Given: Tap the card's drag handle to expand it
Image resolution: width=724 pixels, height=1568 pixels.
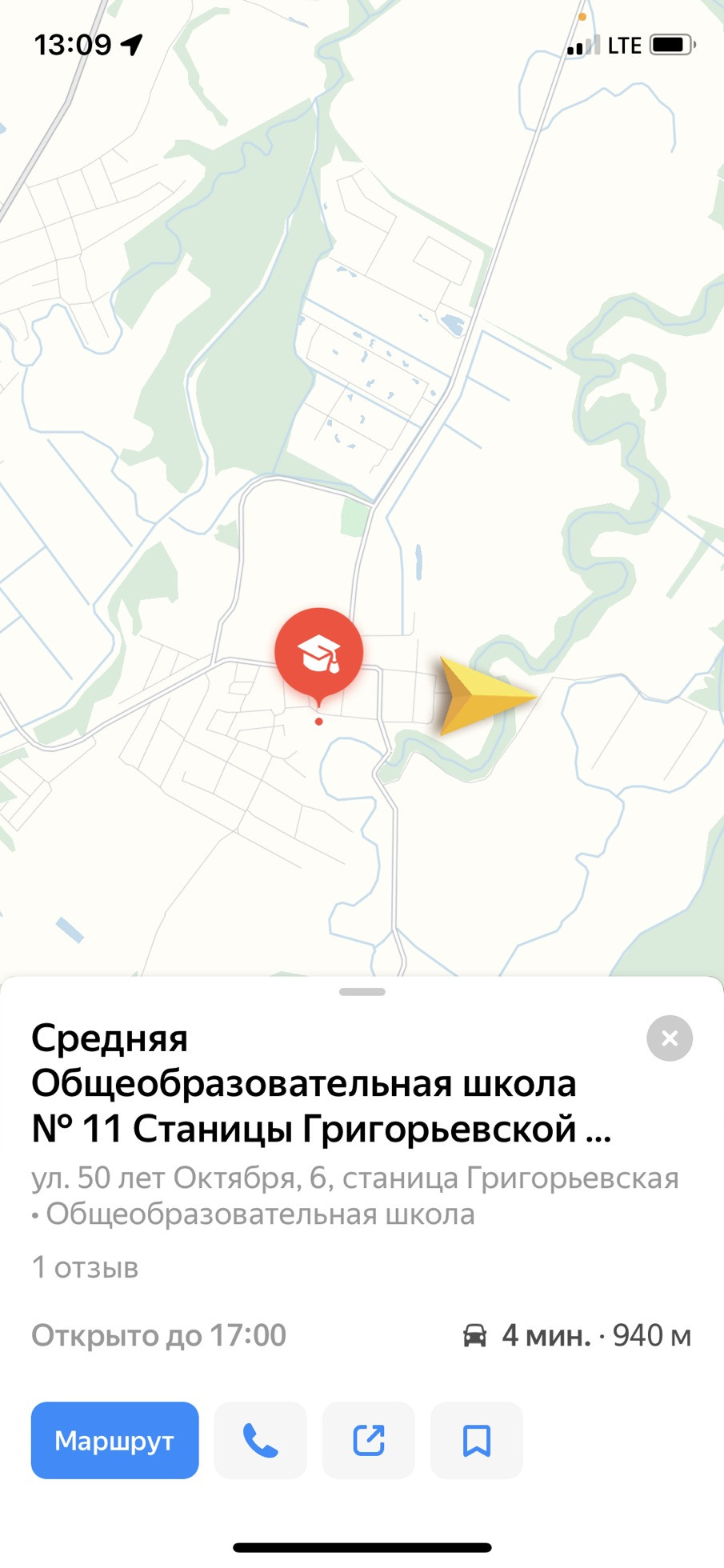Looking at the screenshot, I should (362, 992).
